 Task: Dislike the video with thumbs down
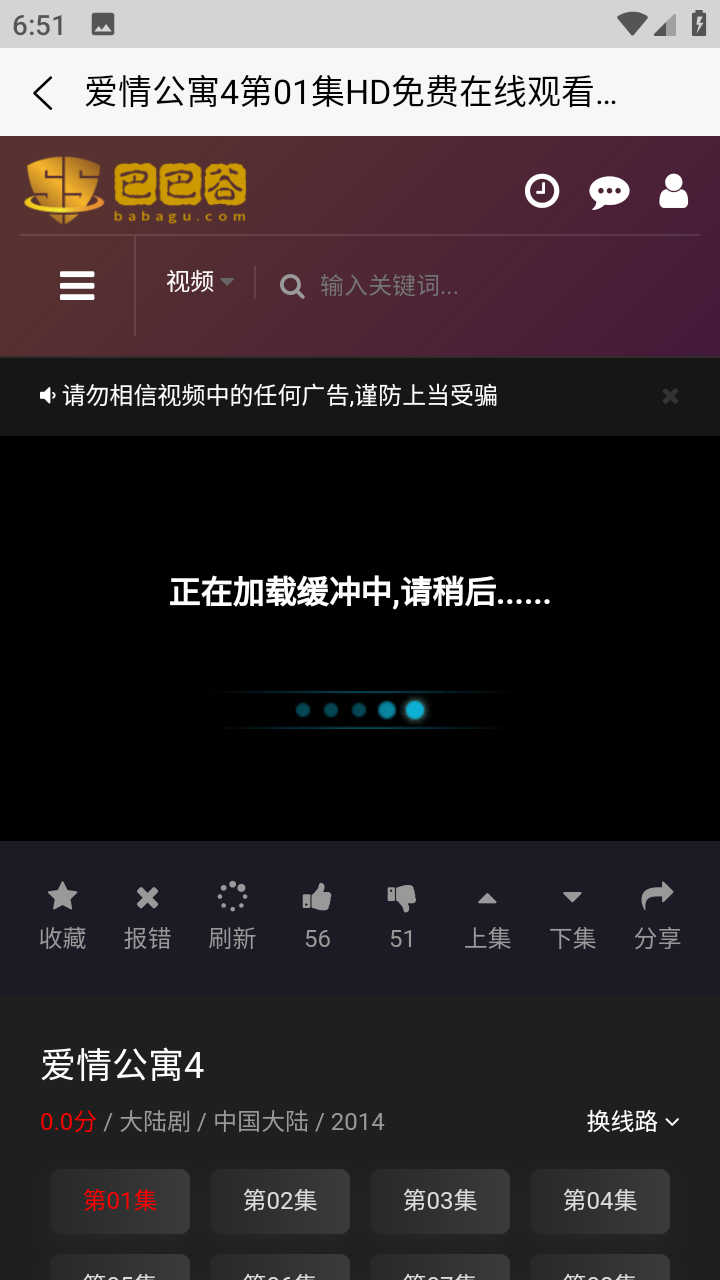[x=402, y=916]
